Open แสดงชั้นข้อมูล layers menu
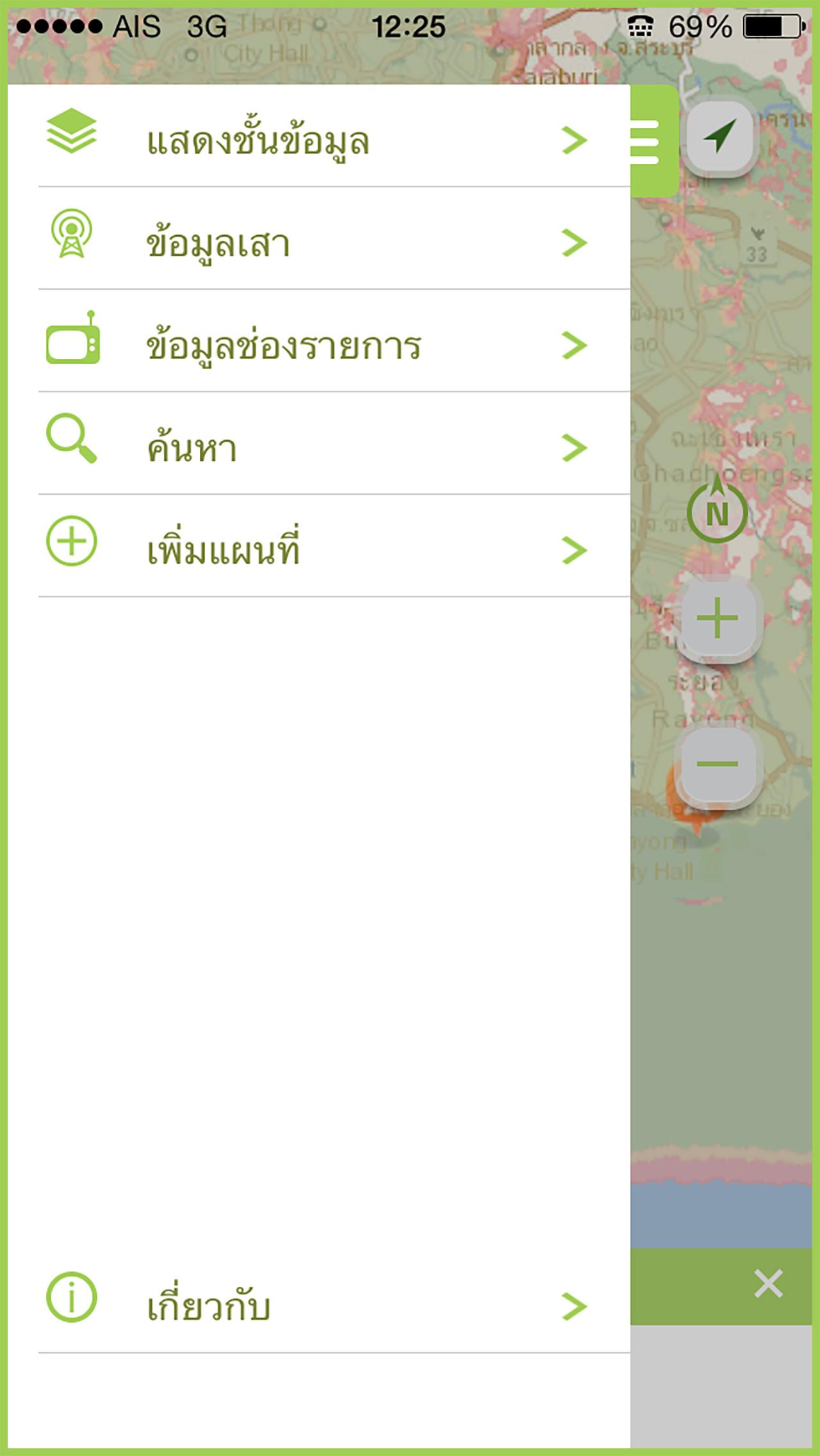 tap(320, 140)
